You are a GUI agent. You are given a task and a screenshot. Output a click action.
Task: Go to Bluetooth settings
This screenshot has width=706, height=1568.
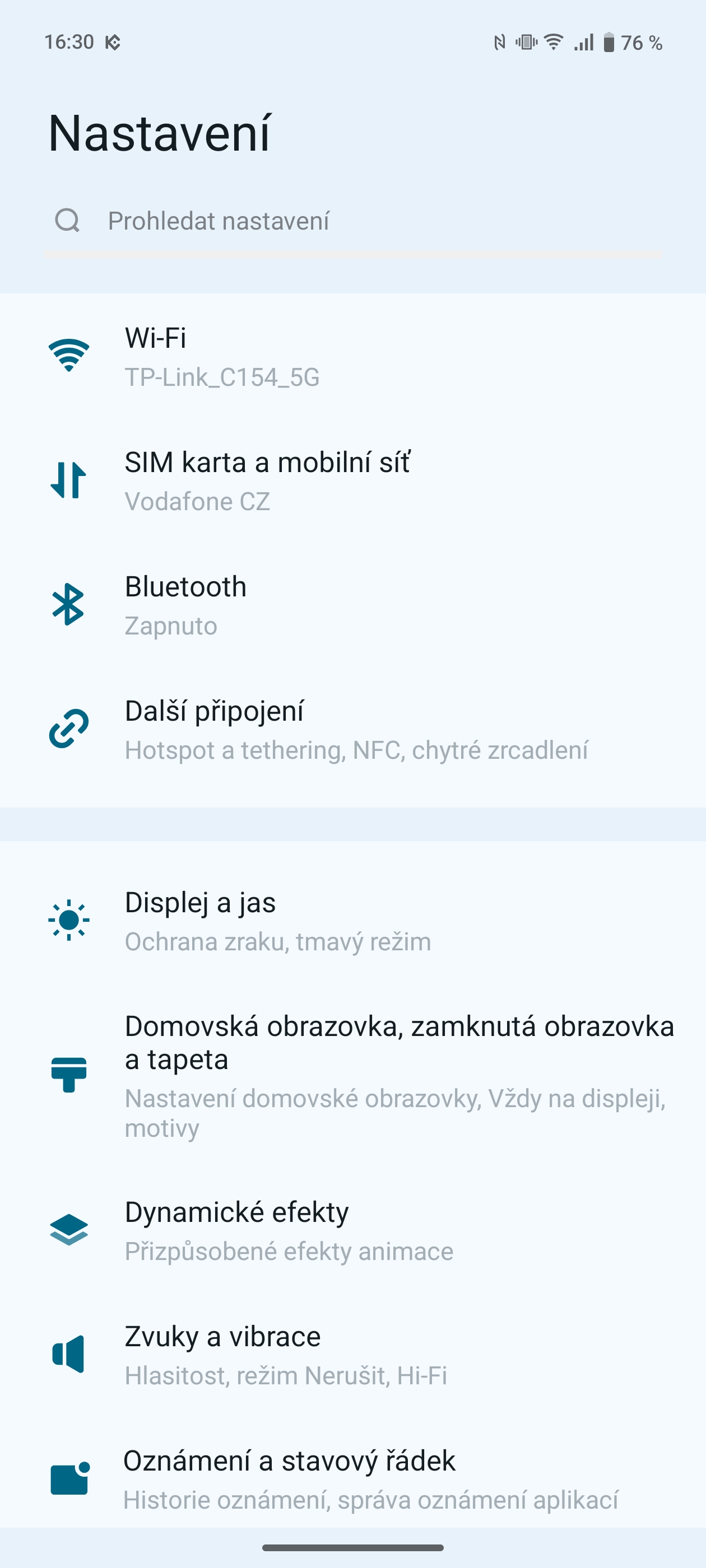pyautogui.click(x=354, y=605)
